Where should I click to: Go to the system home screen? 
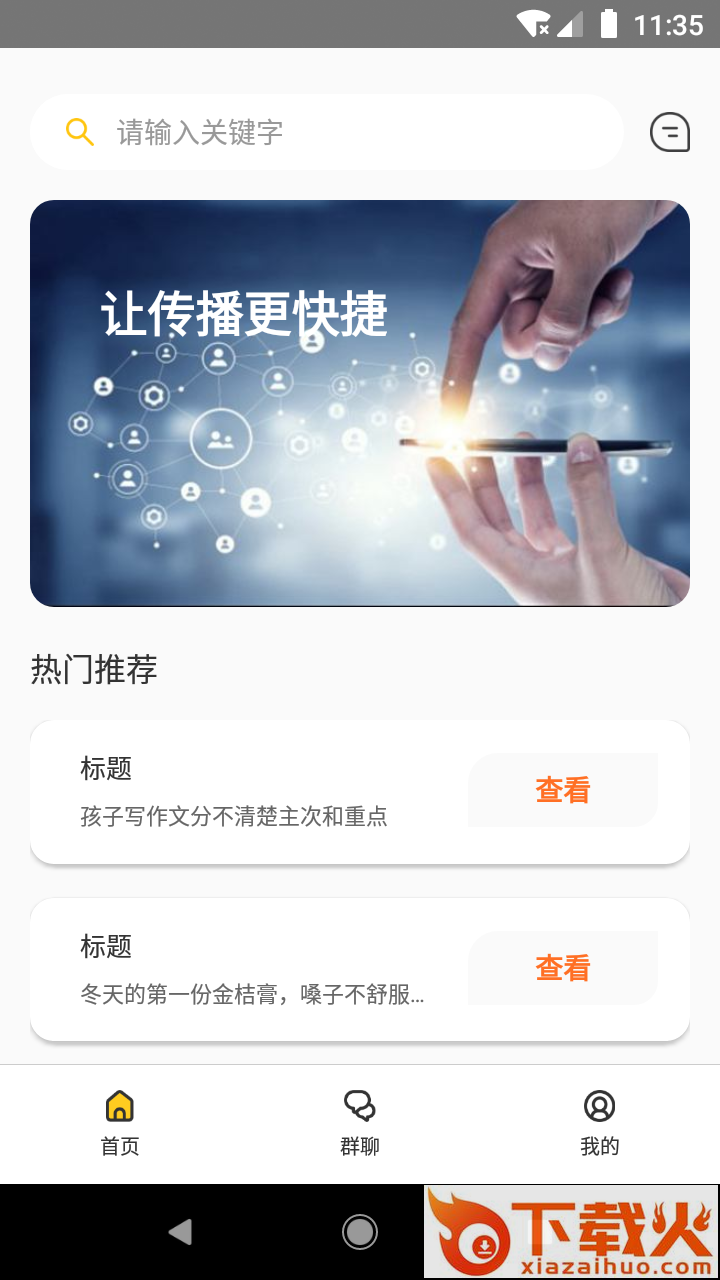(x=360, y=1232)
